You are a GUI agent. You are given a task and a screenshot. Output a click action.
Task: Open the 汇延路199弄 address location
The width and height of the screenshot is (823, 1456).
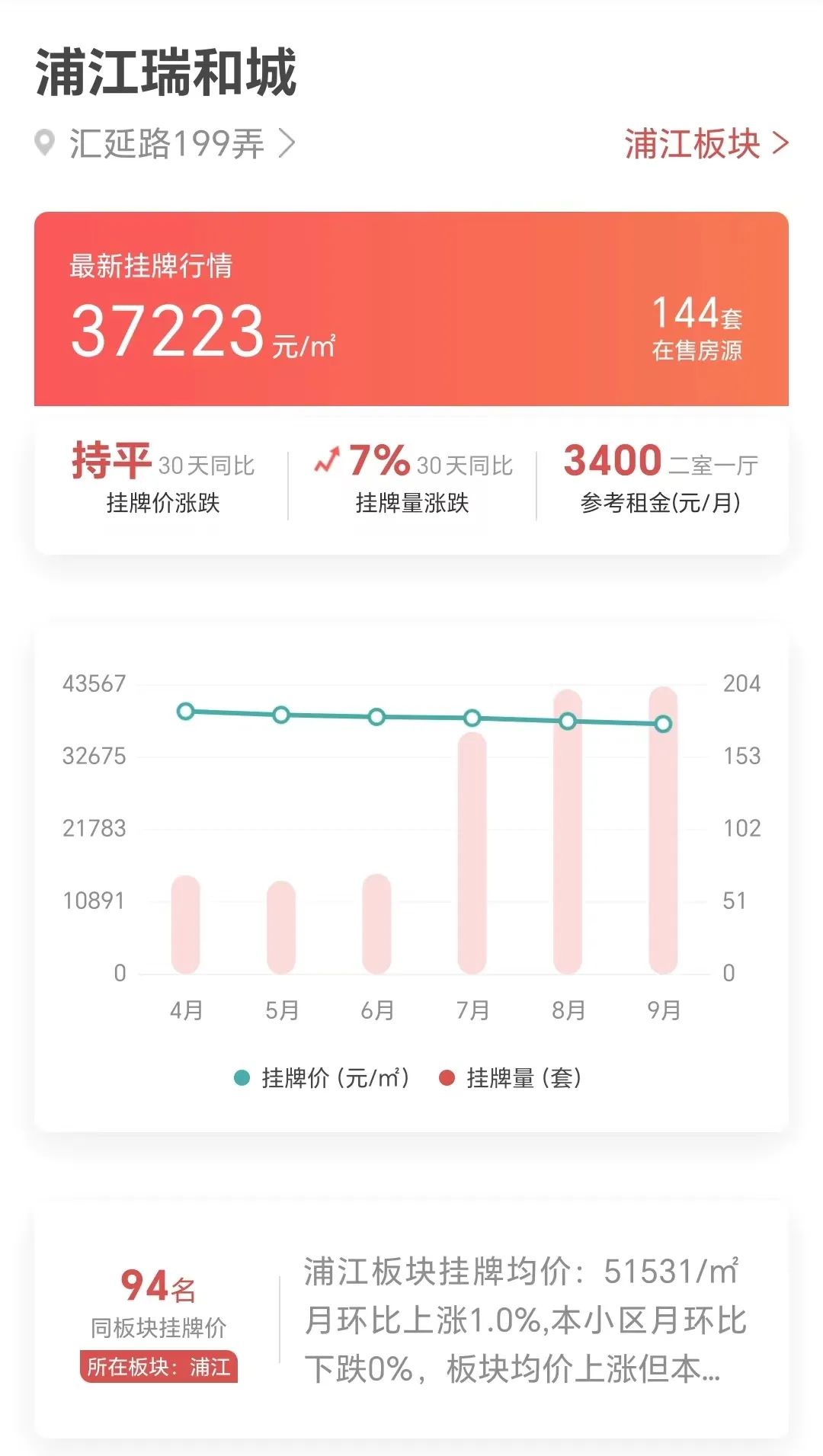(165, 143)
